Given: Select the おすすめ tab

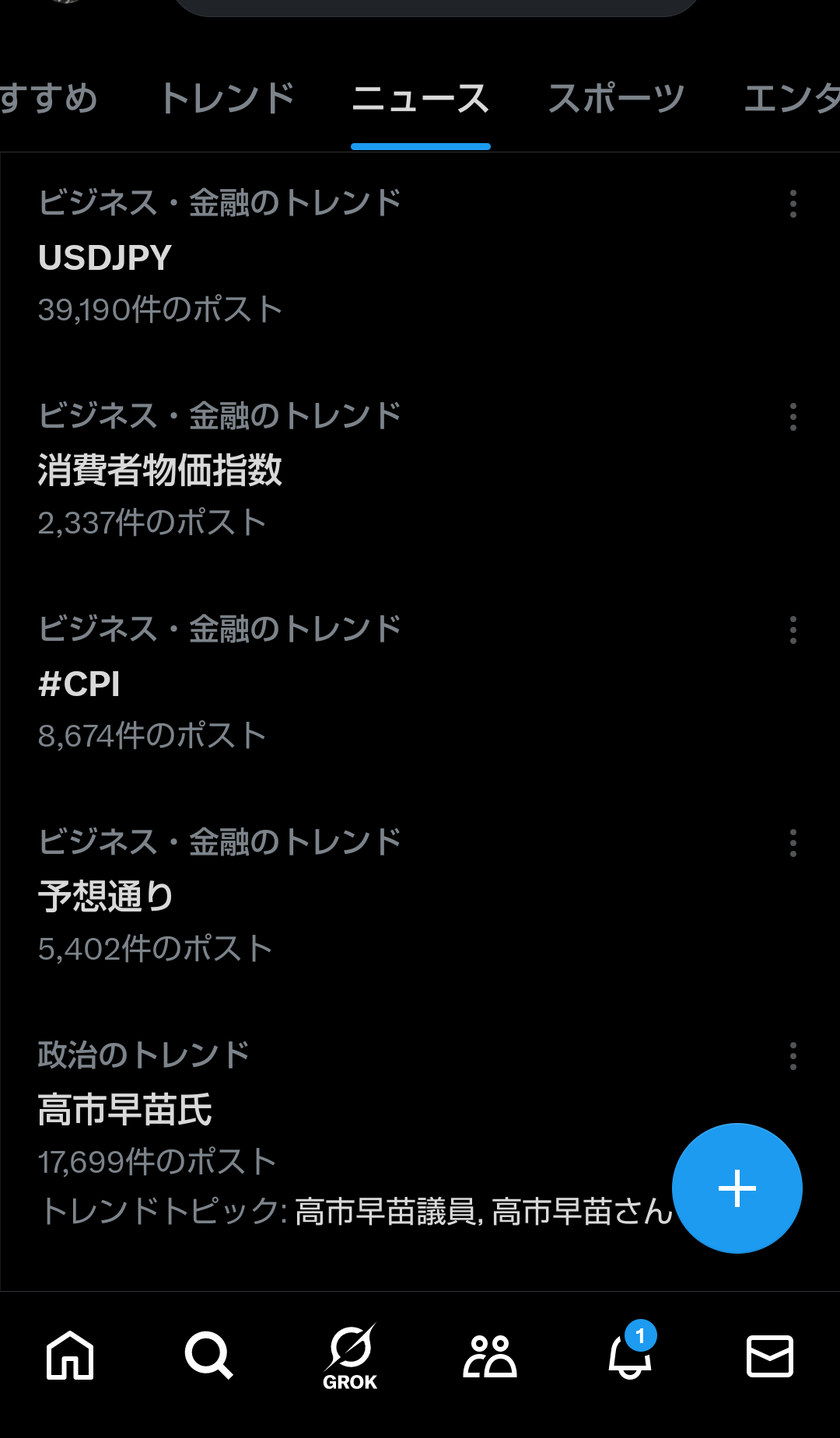Looking at the screenshot, I should [x=48, y=99].
